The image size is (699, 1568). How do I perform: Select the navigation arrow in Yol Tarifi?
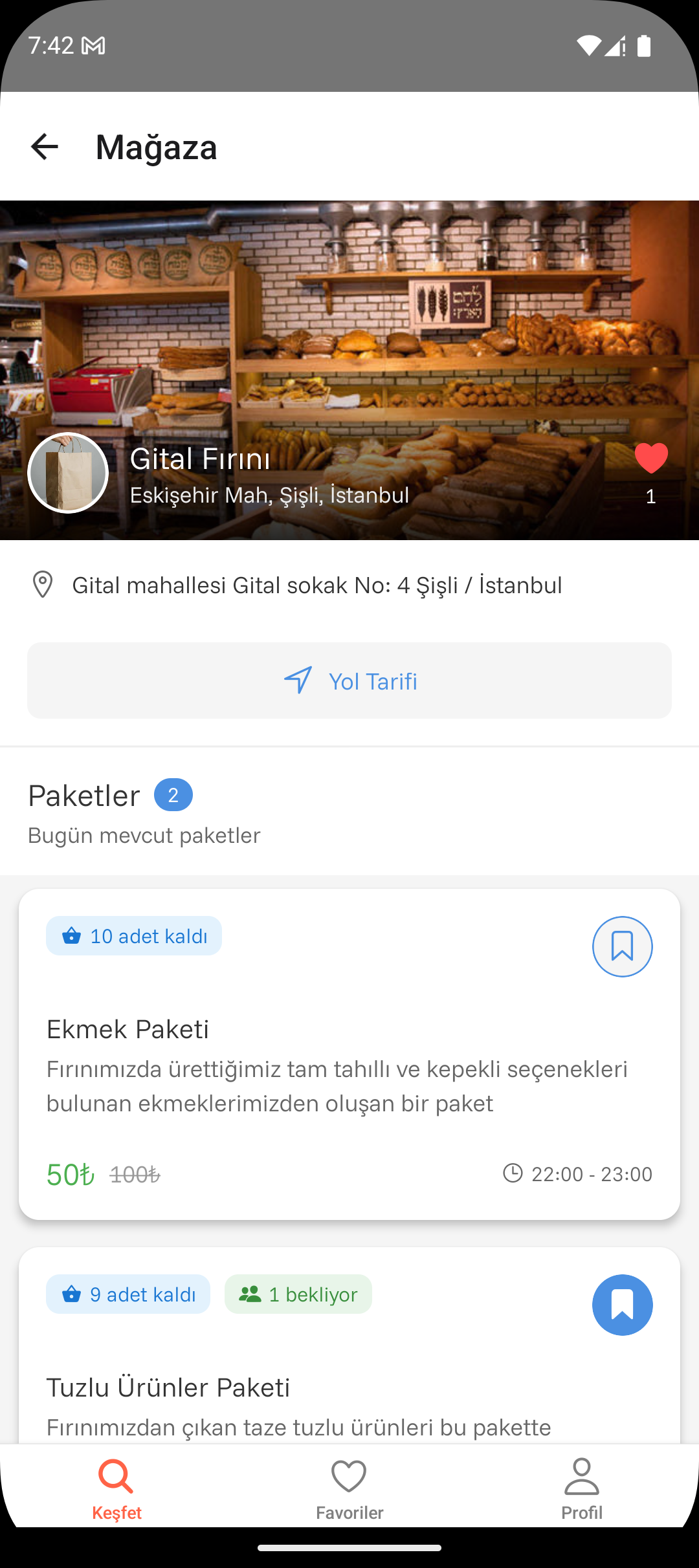tap(297, 681)
